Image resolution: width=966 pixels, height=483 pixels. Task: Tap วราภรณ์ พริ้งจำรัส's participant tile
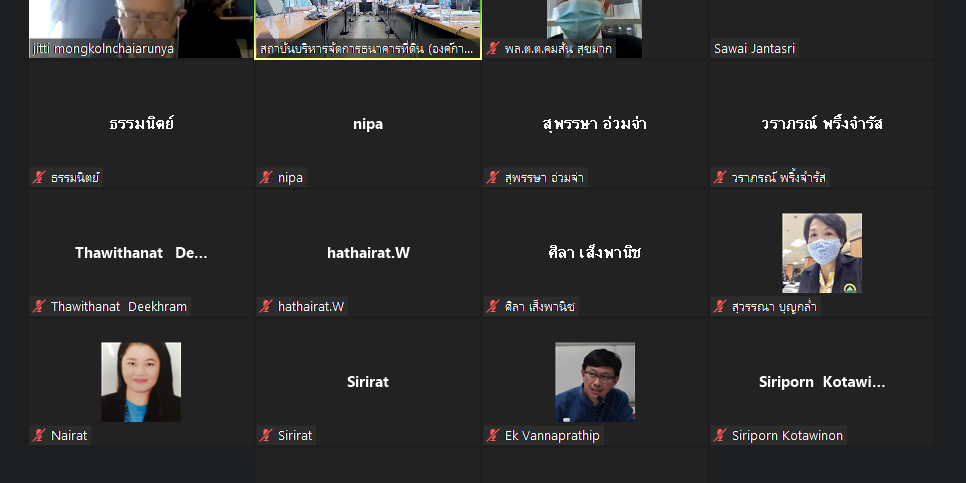[821, 125]
